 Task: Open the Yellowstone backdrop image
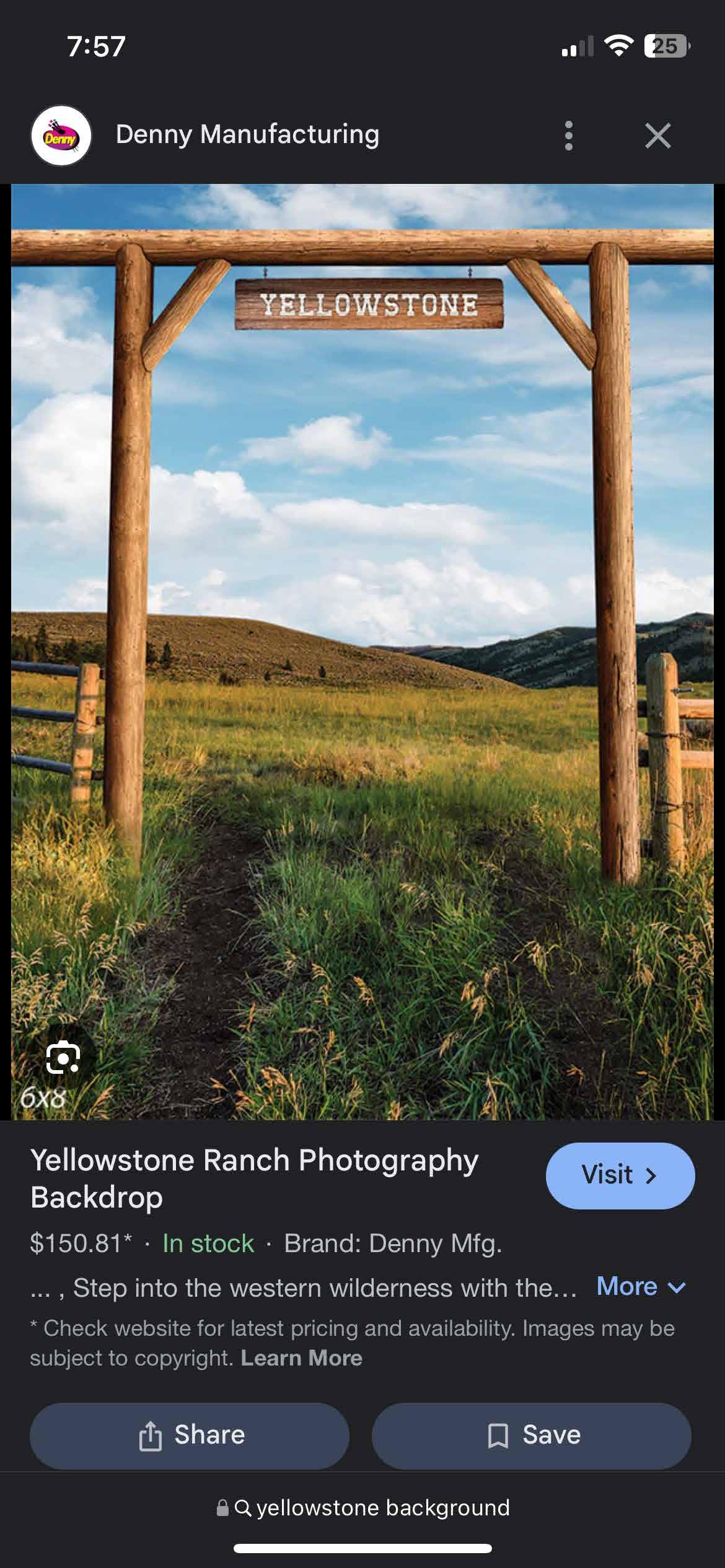[362, 652]
